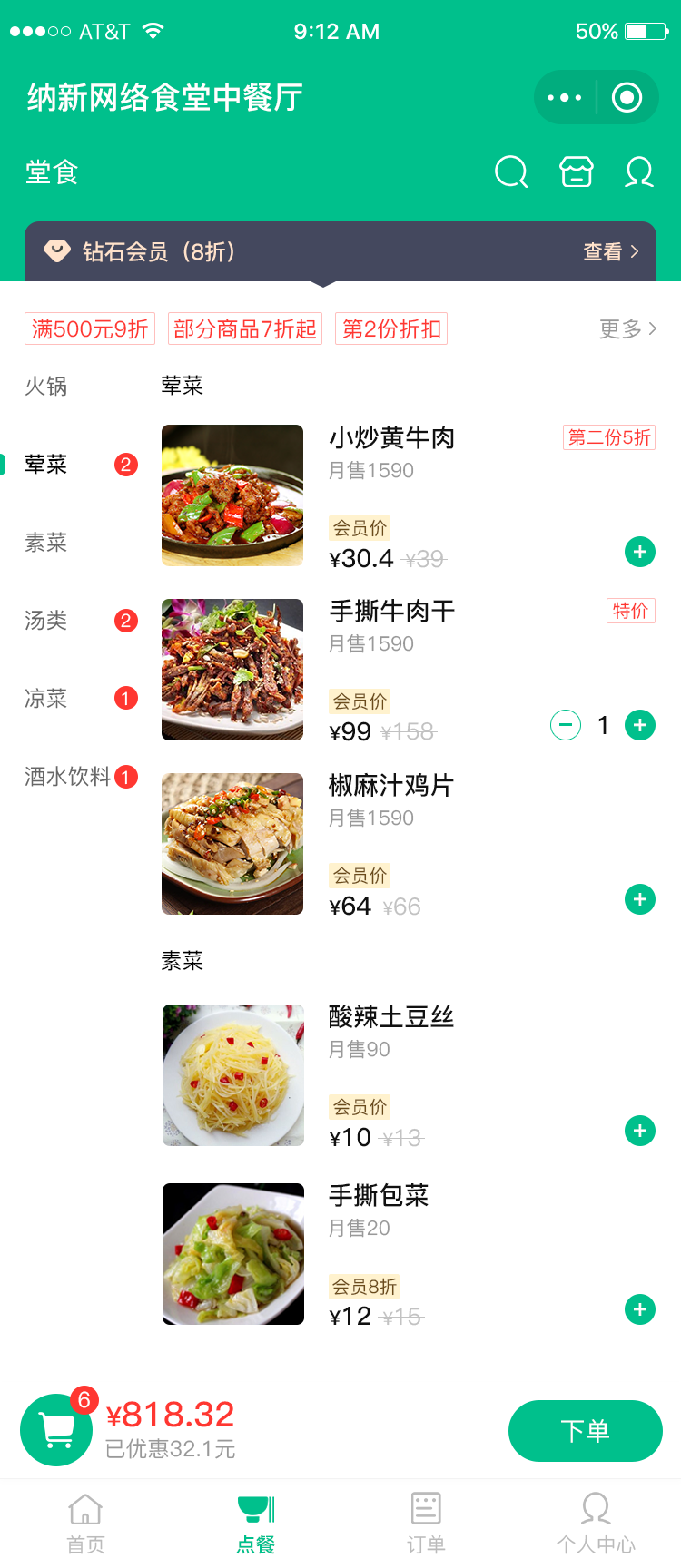Image resolution: width=681 pixels, height=1568 pixels.
Task: Open the search icon in header
Action: [510, 171]
